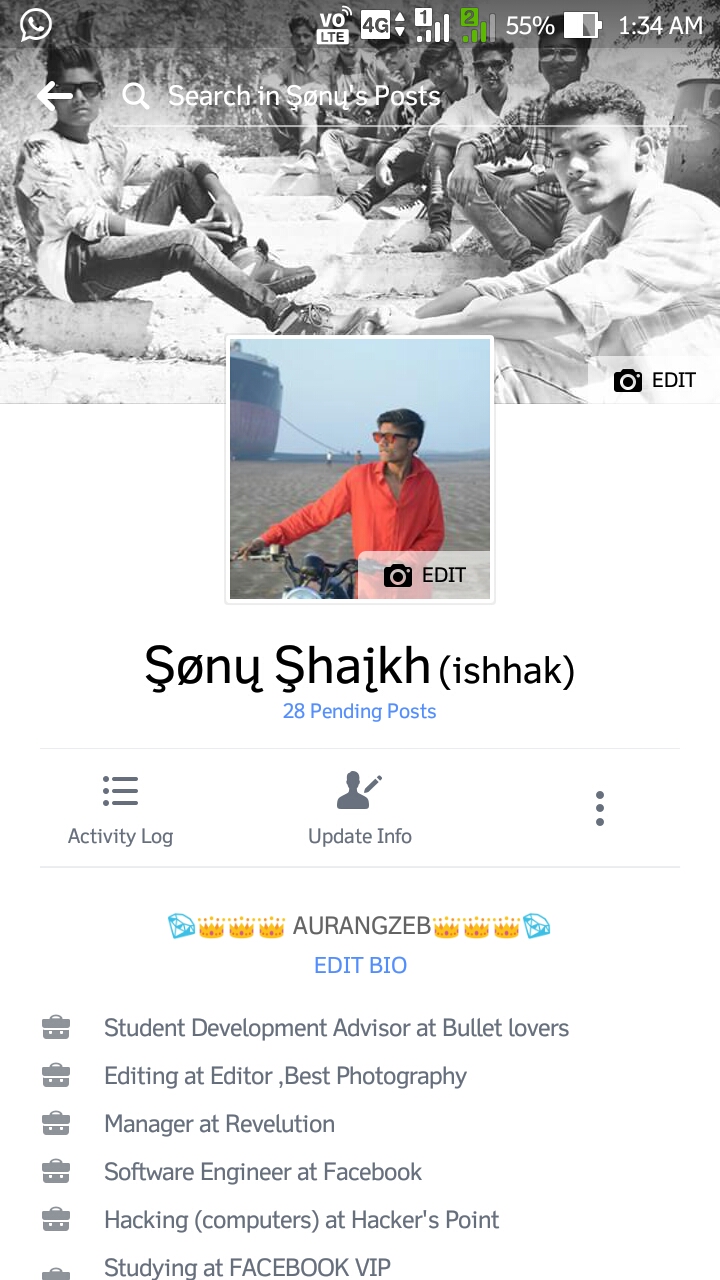This screenshot has width=720, height=1280.
Task: Tap Update Info on the profile
Action: pos(360,808)
